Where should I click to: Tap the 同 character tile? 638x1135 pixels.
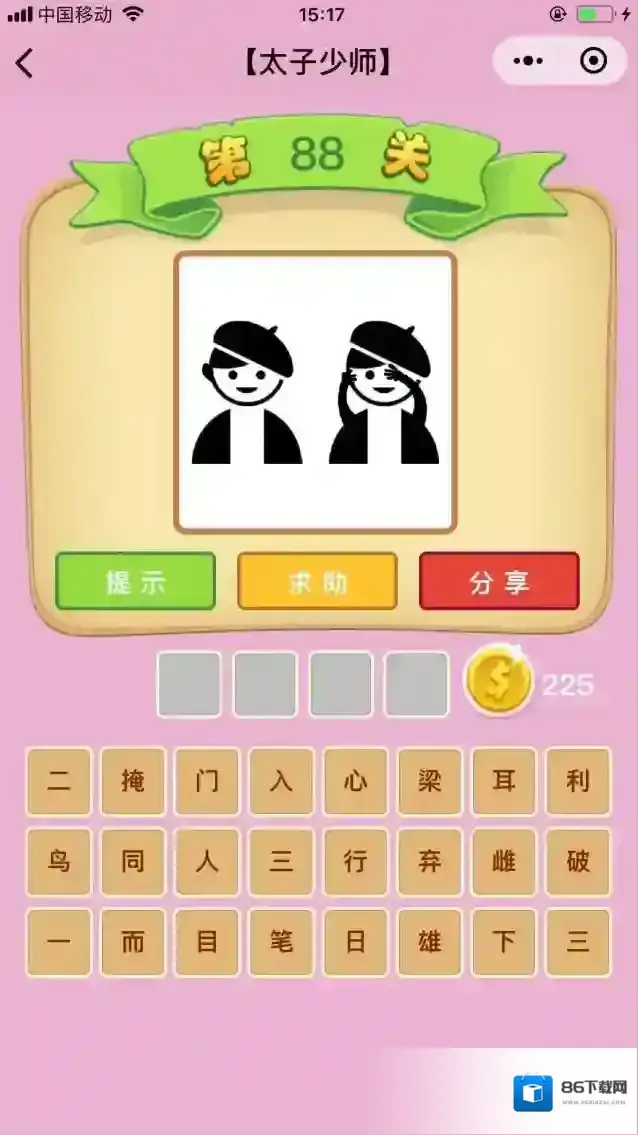[x=133, y=861]
